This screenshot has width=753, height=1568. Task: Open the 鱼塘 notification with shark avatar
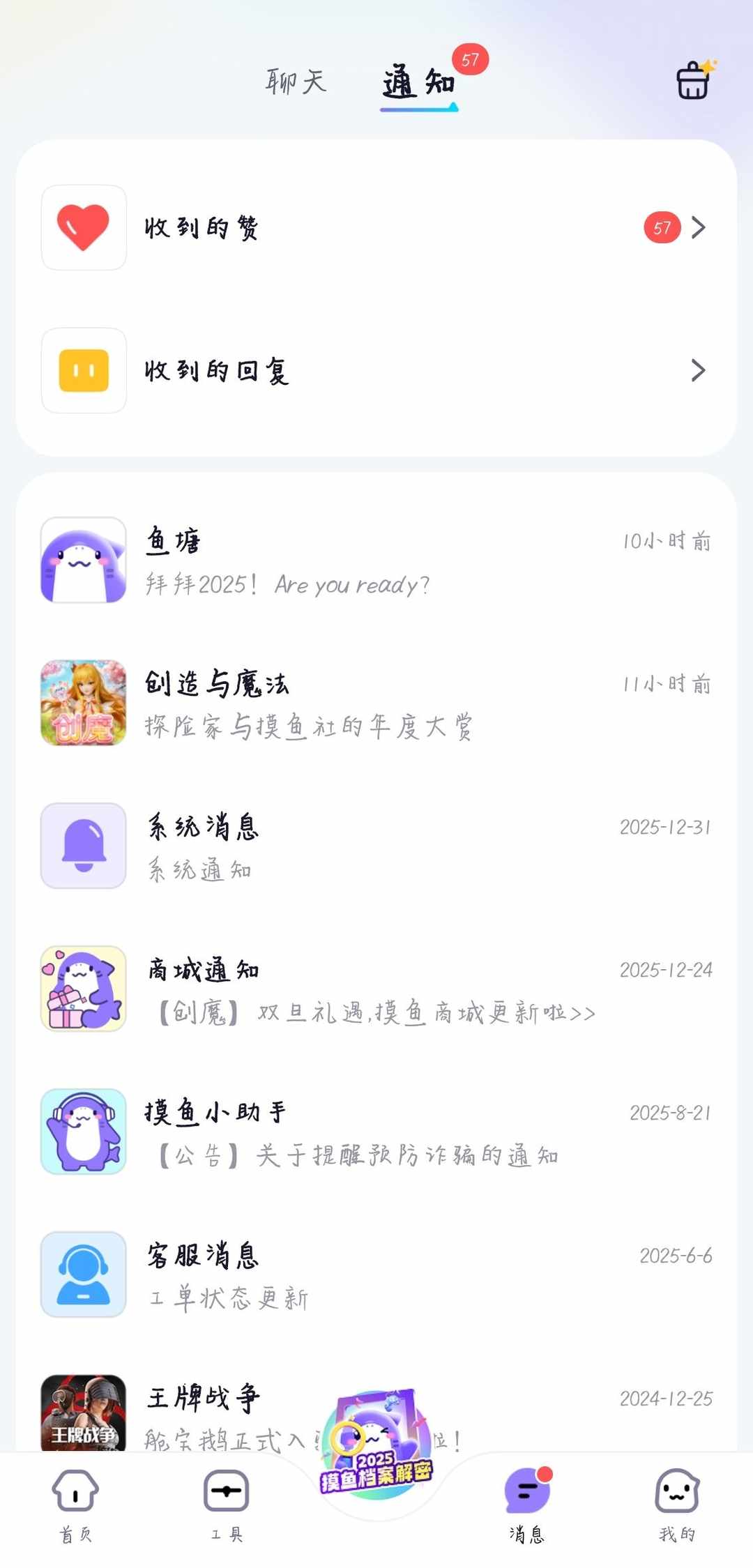point(84,561)
